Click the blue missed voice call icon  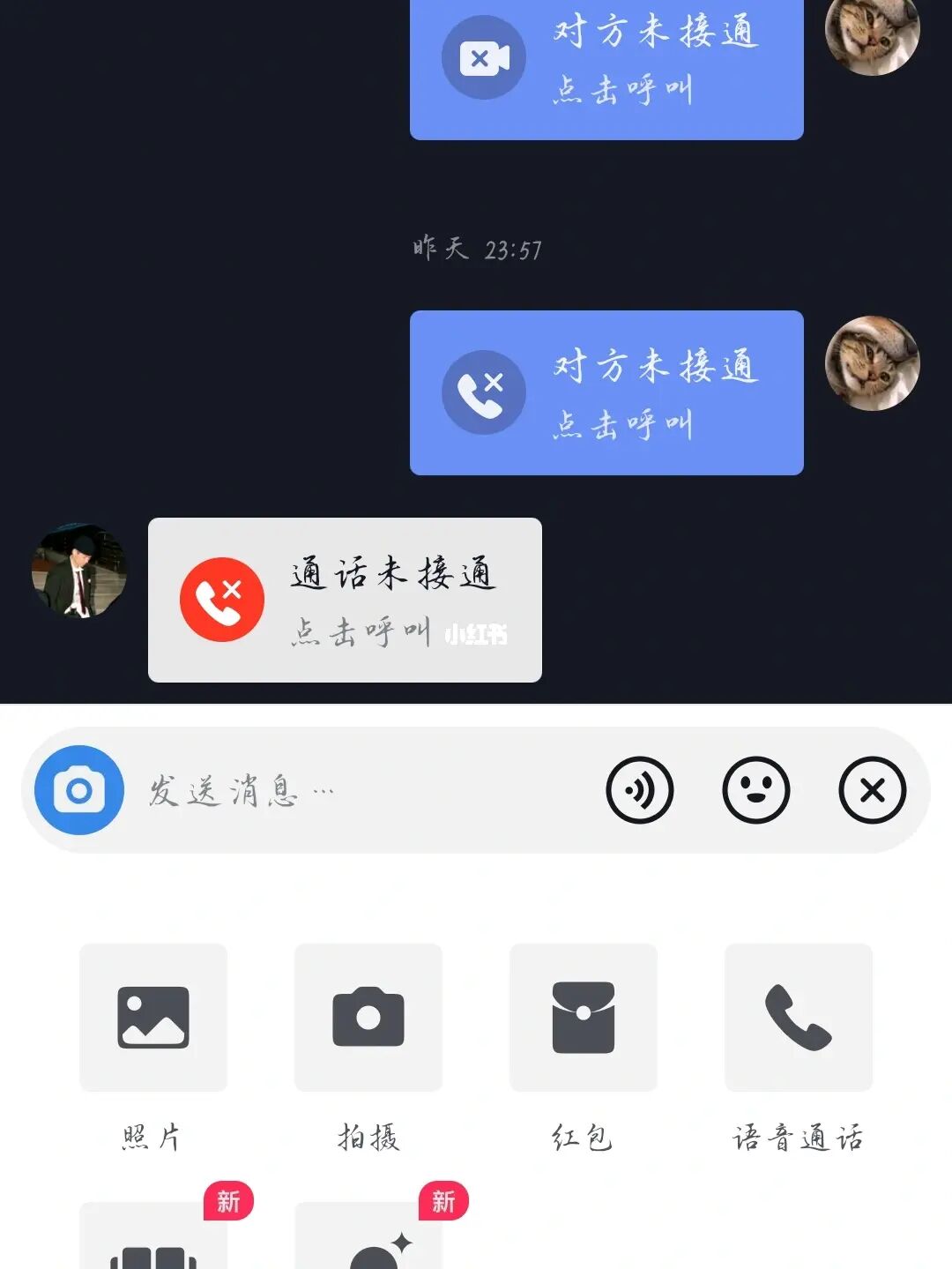pyautogui.click(x=483, y=391)
